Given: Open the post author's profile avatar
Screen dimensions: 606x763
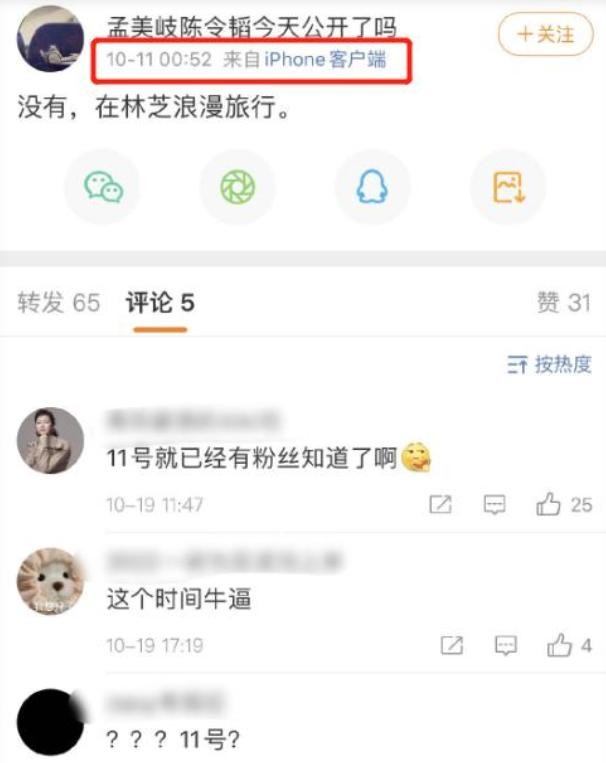Looking at the screenshot, I should (x=50, y=40).
